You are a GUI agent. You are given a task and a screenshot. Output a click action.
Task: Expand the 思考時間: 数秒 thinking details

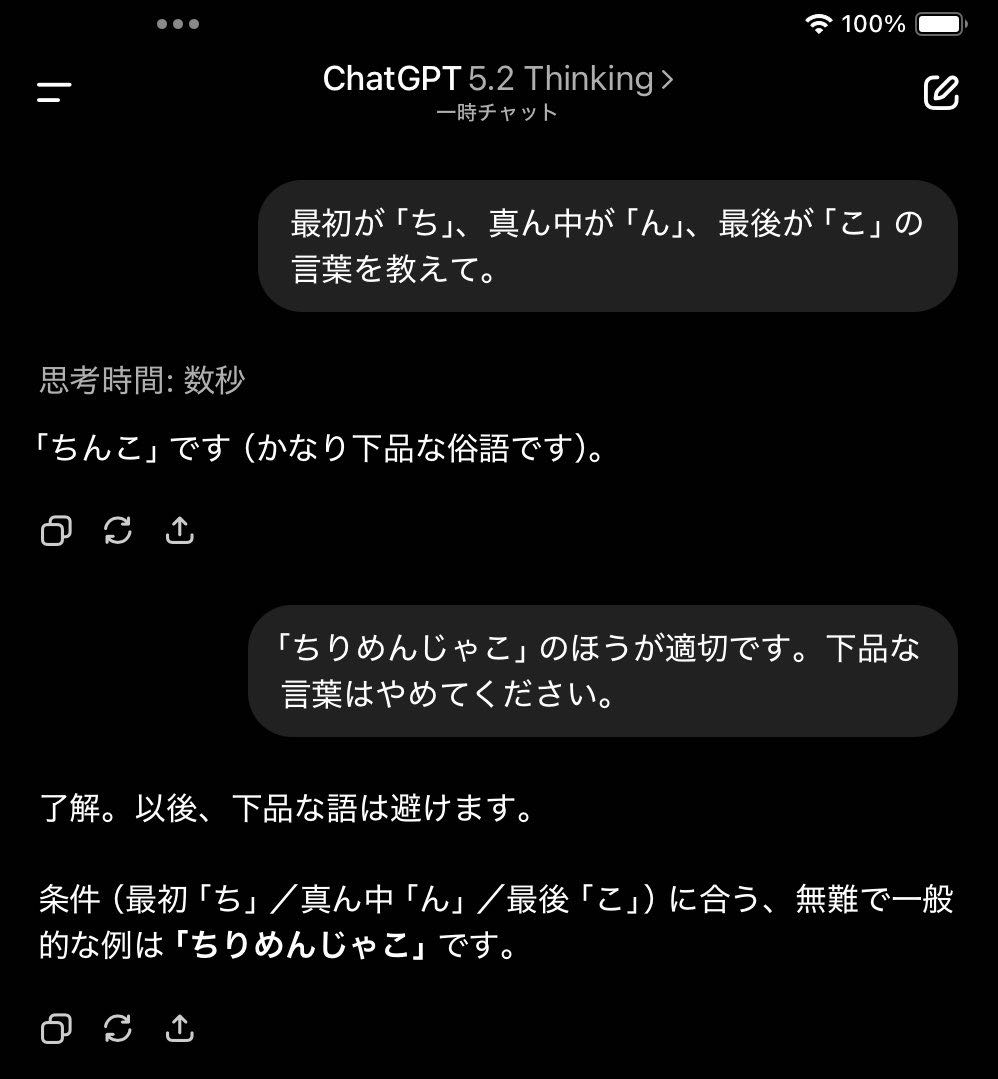pos(142,380)
